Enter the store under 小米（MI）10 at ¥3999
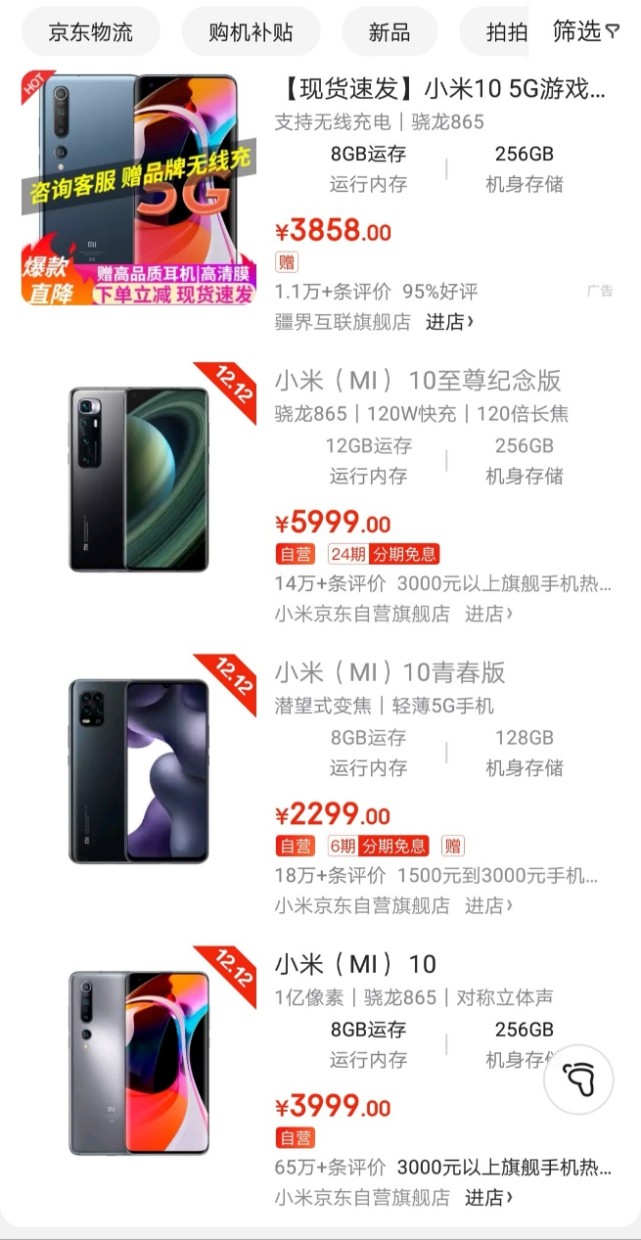The width and height of the screenshot is (641, 1240). 489,1197
